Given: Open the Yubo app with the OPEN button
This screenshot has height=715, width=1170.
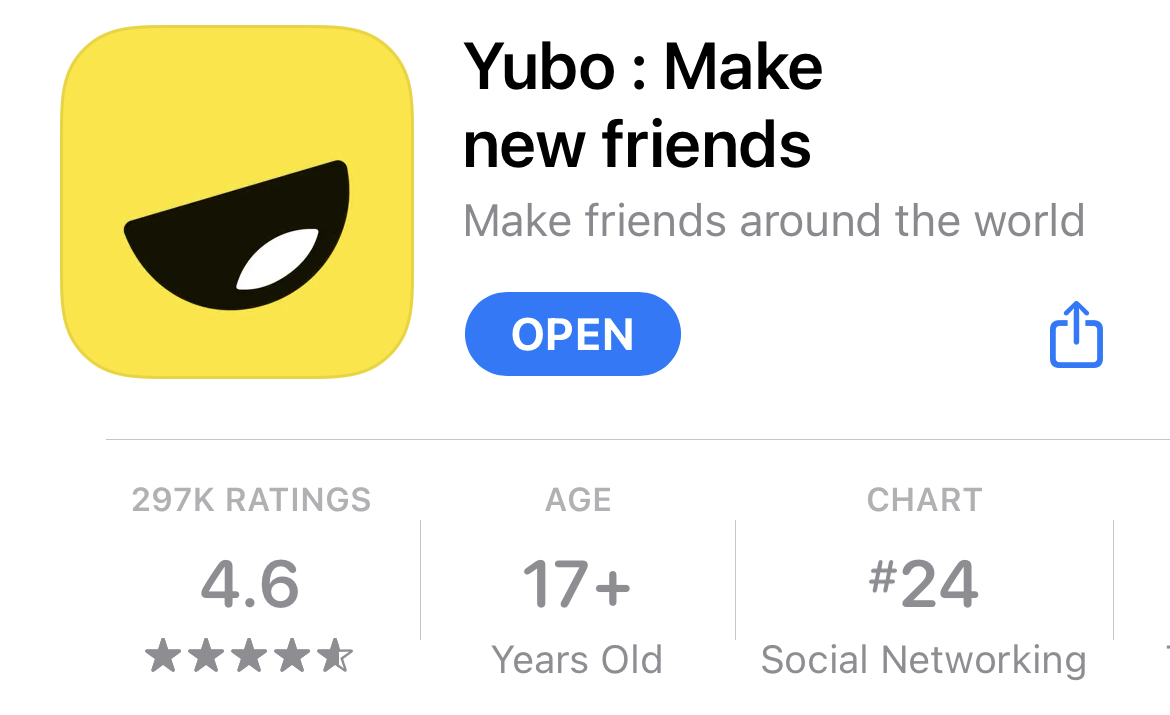Looking at the screenshot, I should tap(572, 334).
